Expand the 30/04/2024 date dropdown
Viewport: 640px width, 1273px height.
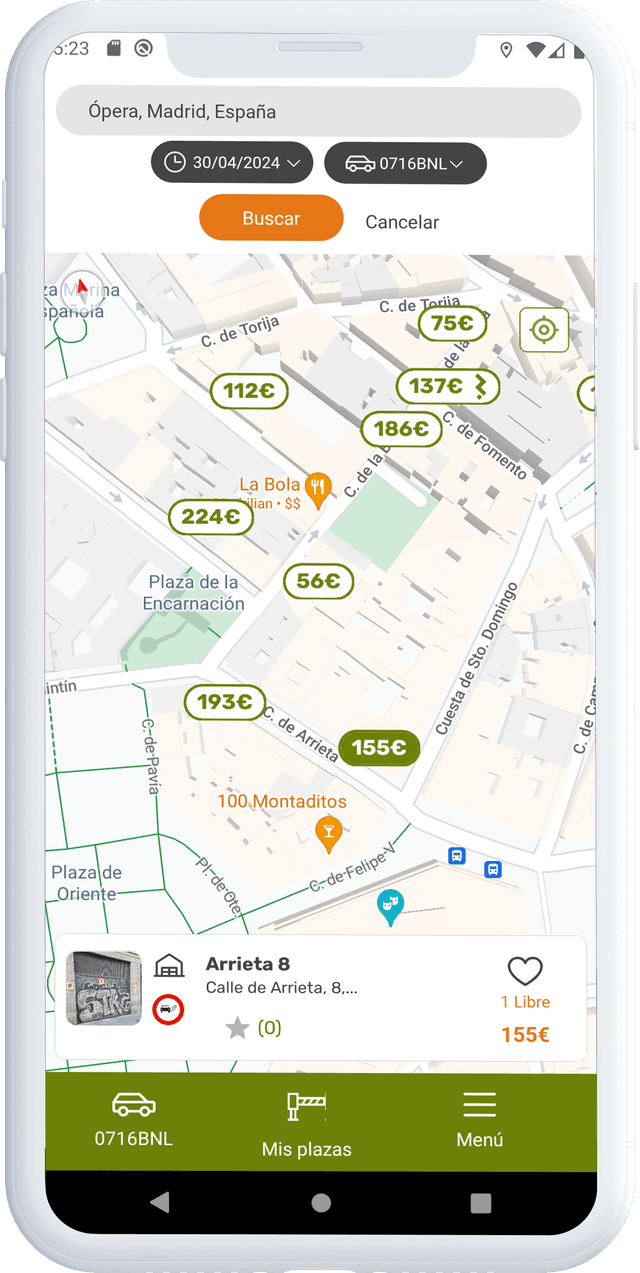(232, 163)
